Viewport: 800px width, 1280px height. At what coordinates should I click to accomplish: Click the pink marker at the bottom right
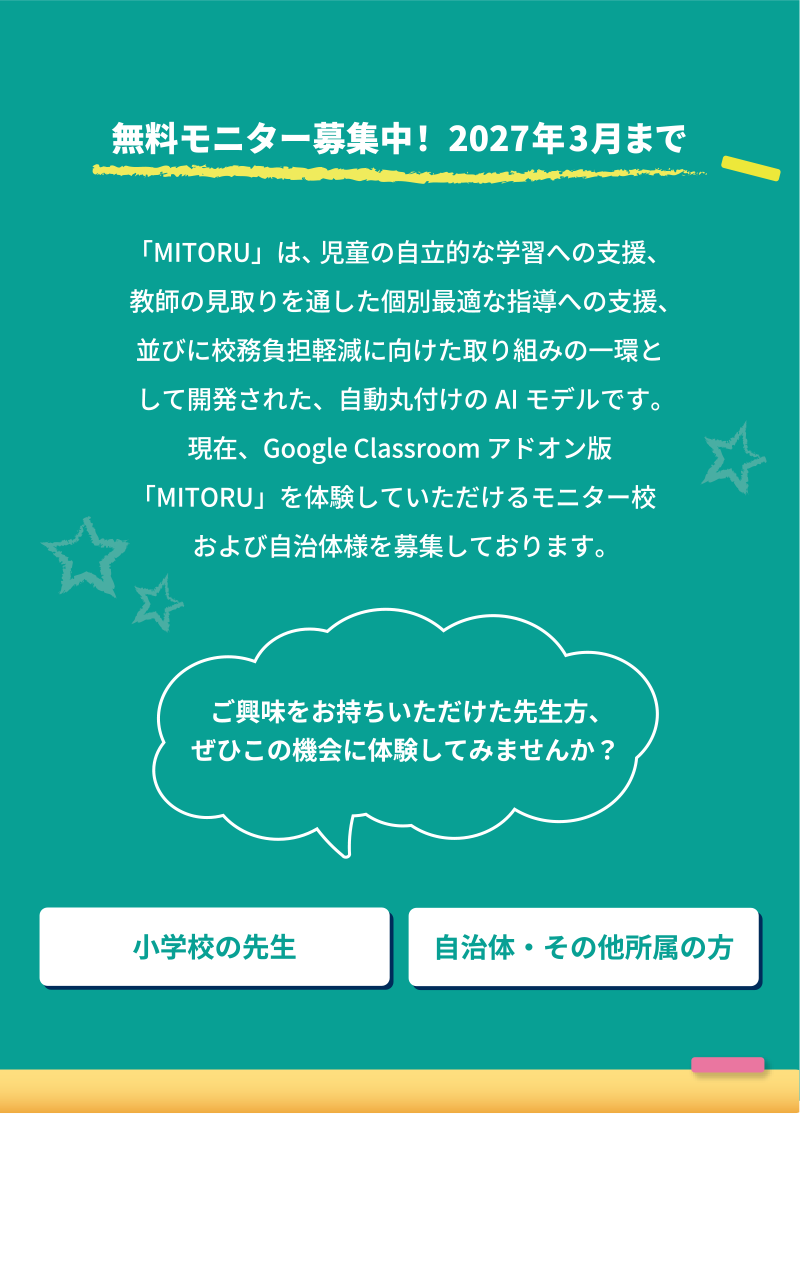(x=728, y=1065)
